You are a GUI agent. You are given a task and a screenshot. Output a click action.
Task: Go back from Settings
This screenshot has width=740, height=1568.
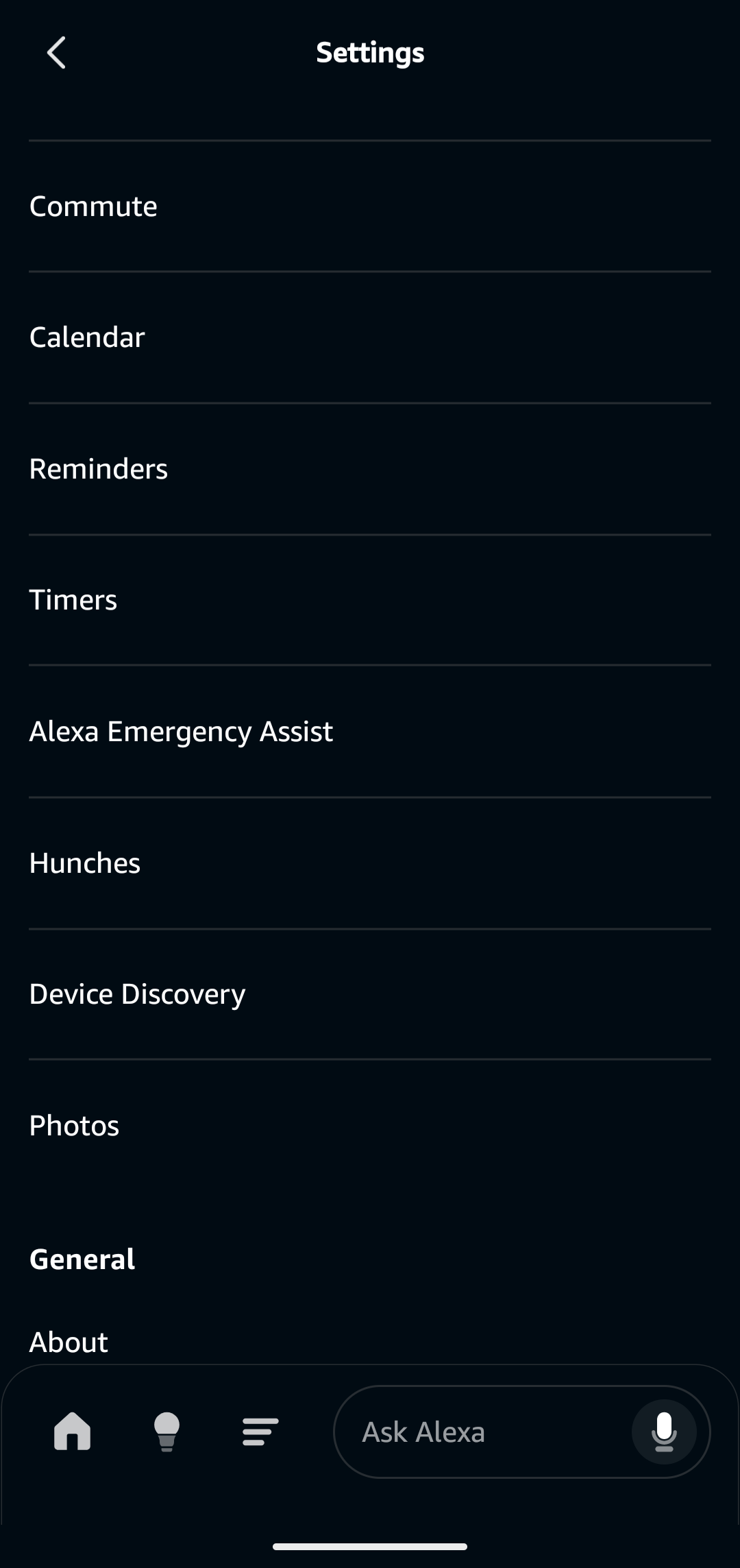[56, 53]
